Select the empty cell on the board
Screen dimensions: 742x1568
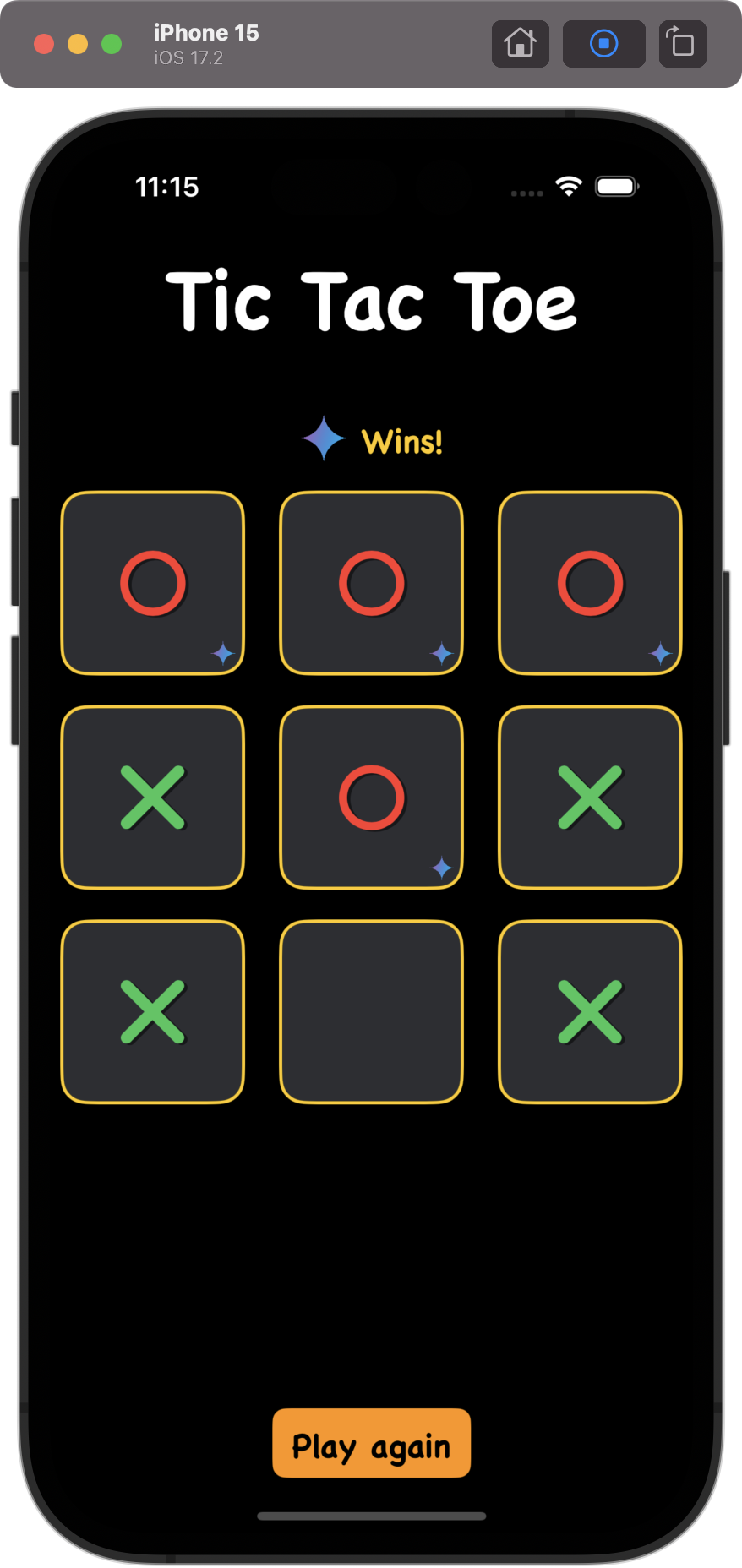coord(371,1012)
